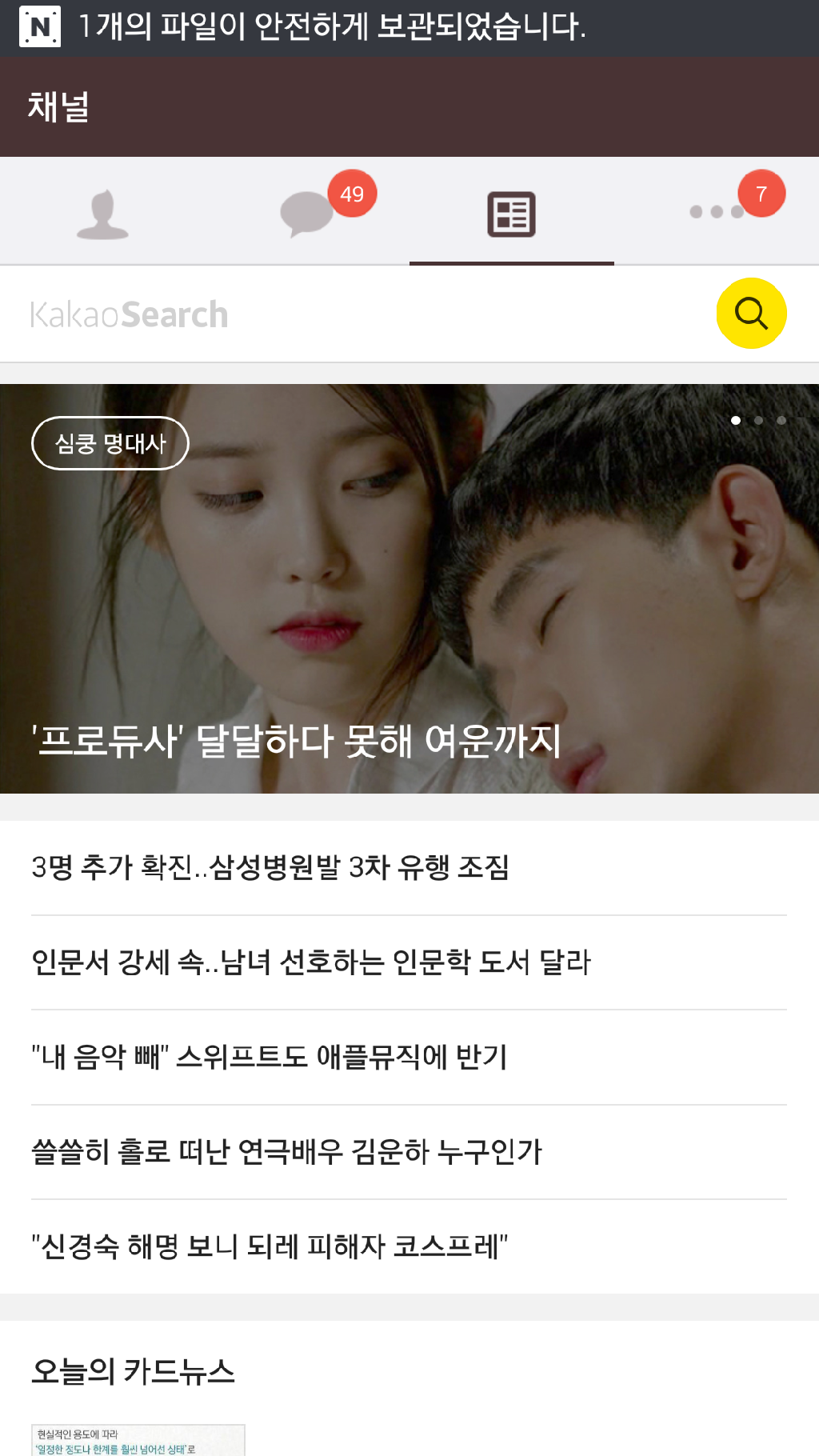Tap the 심쿵 명대사 tag chip
Viewport: 819px width, 1456px height.
[110, 443]
